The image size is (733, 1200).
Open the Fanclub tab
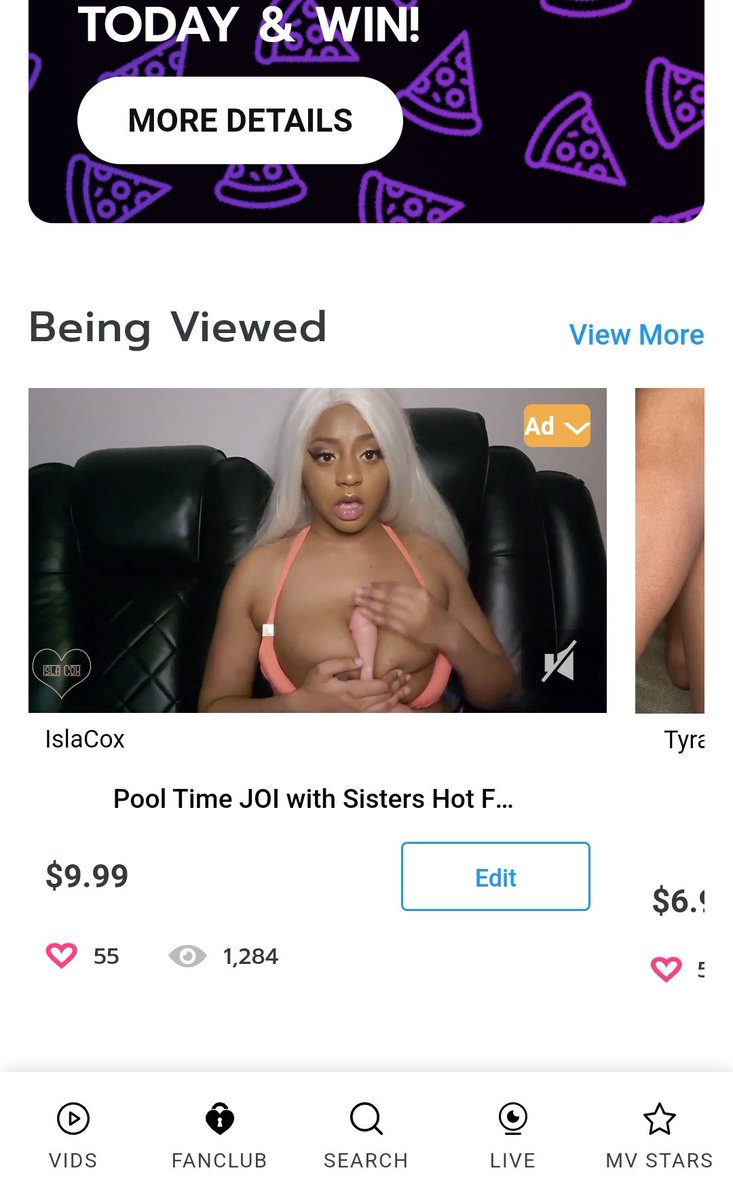tap(219, 1135)
